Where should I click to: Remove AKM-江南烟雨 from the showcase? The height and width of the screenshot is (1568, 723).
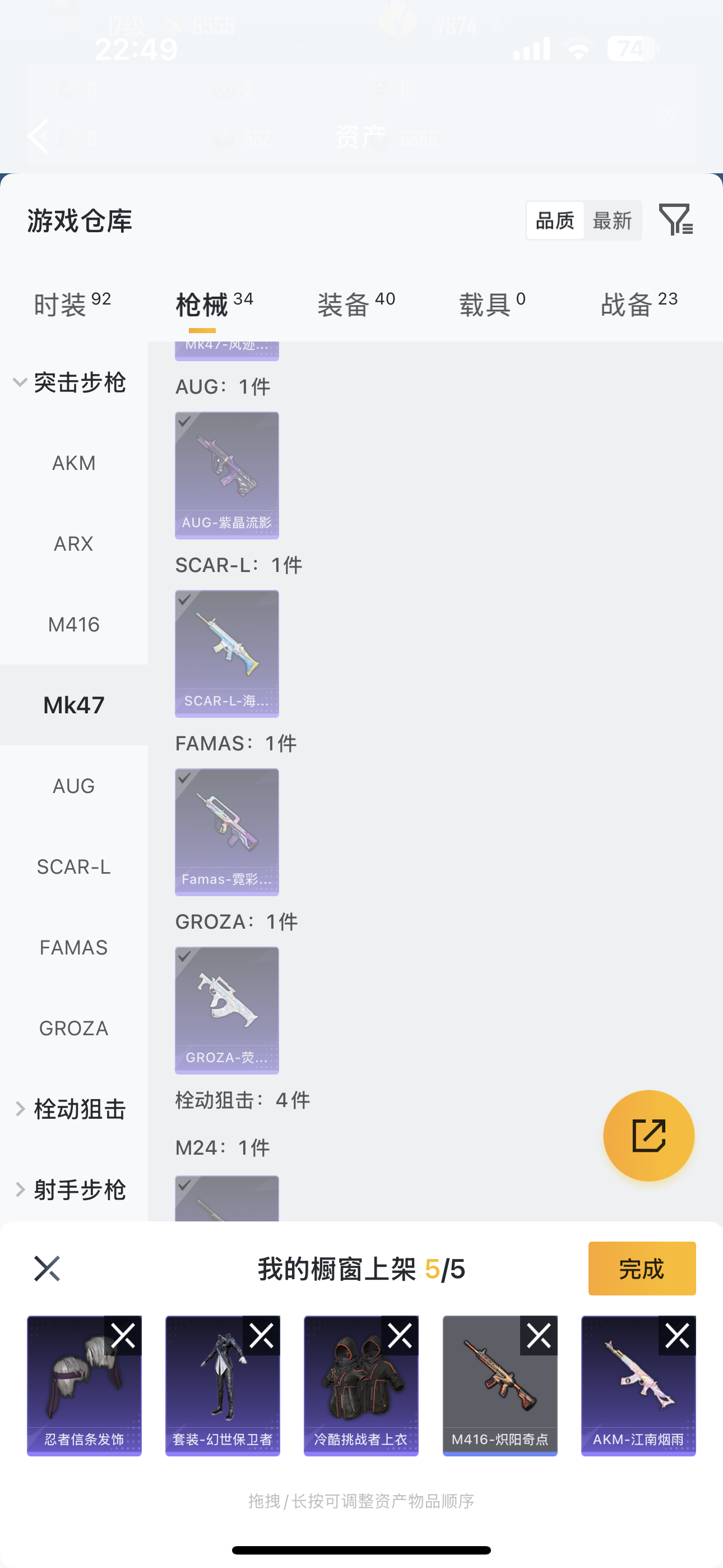point(676,1336)
